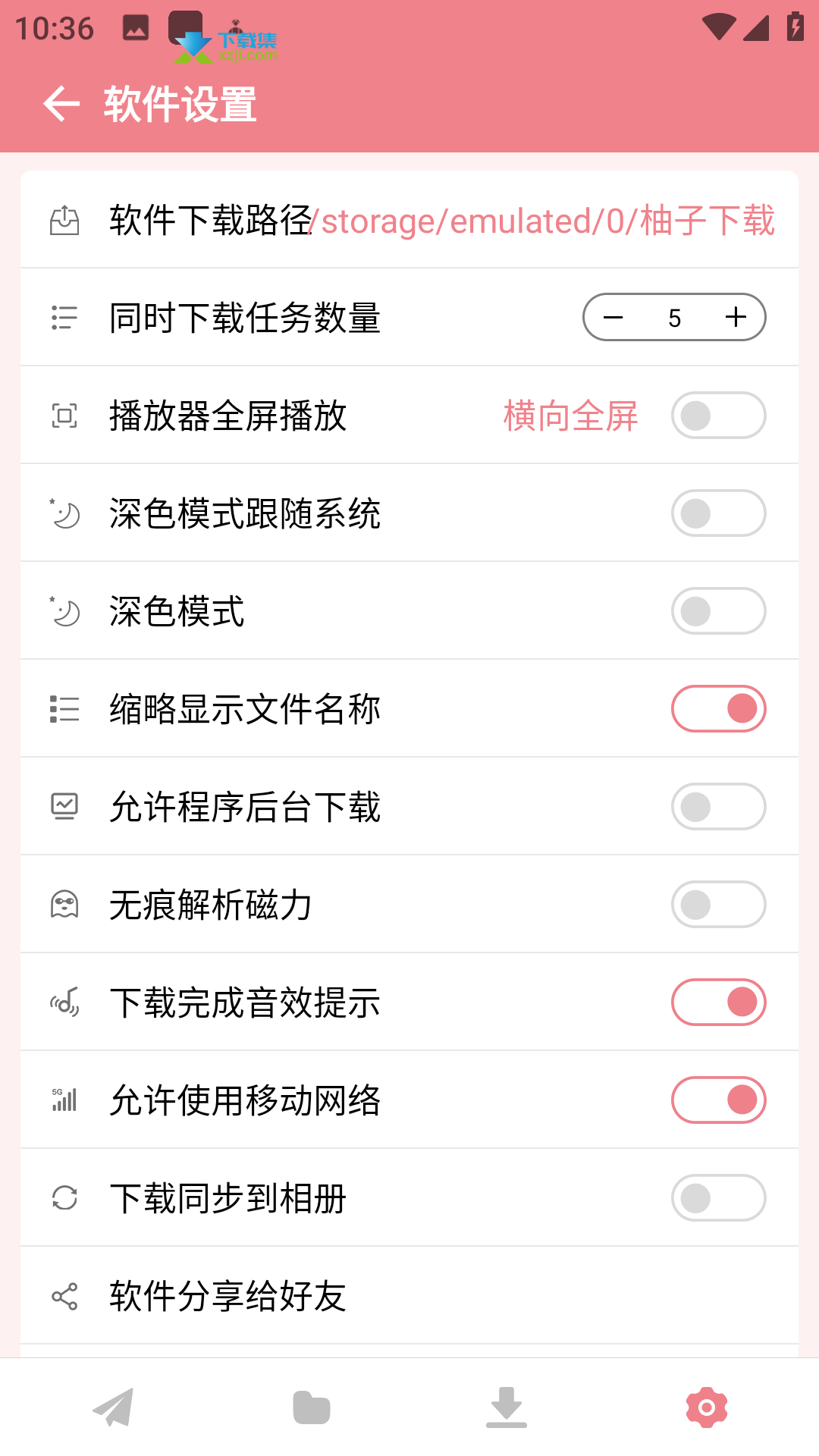Image resolution: width=819 pixels, height=1456 pixels.
Task: Disable 缩略显示文件名称 switch
Action: [718, 709]
